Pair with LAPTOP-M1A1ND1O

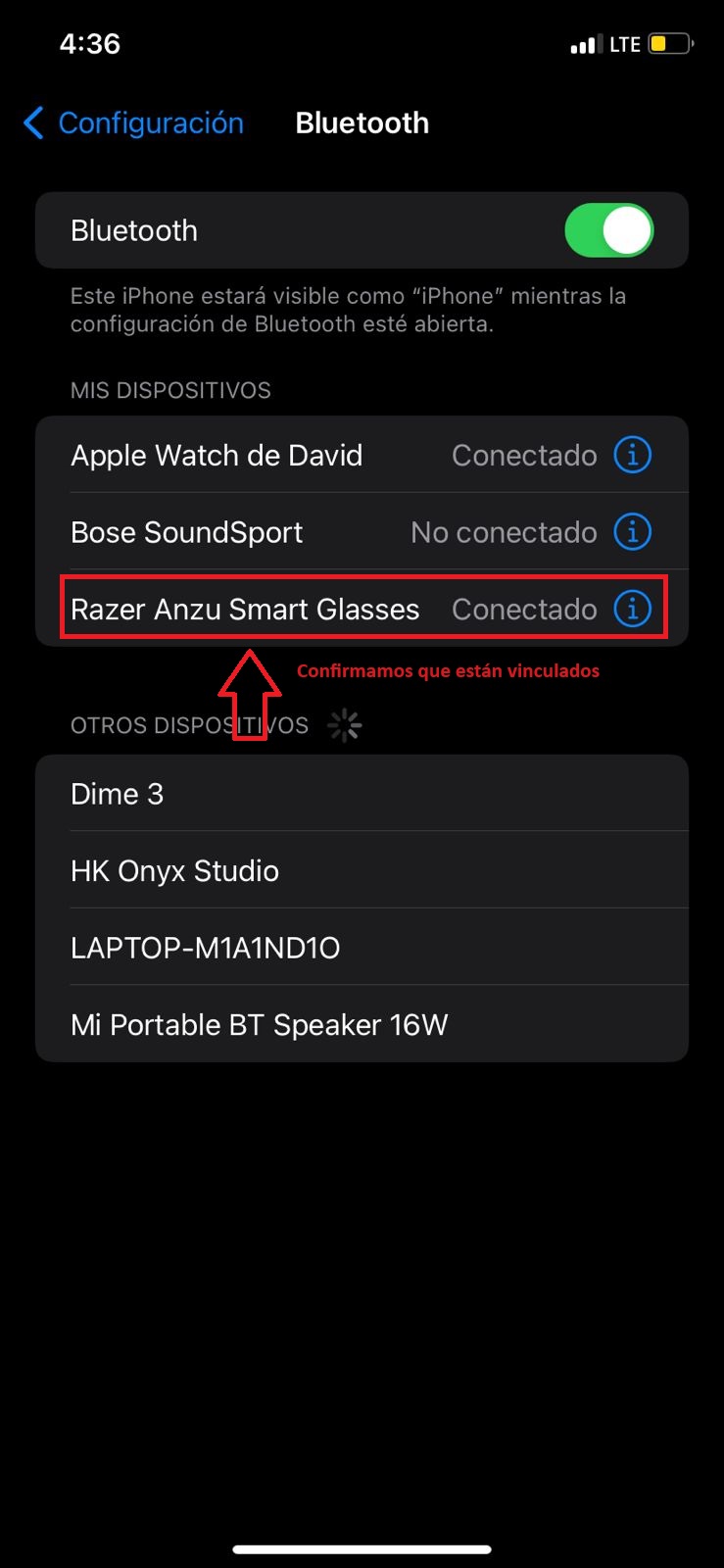pyautogui.click(x=362, y=948)
